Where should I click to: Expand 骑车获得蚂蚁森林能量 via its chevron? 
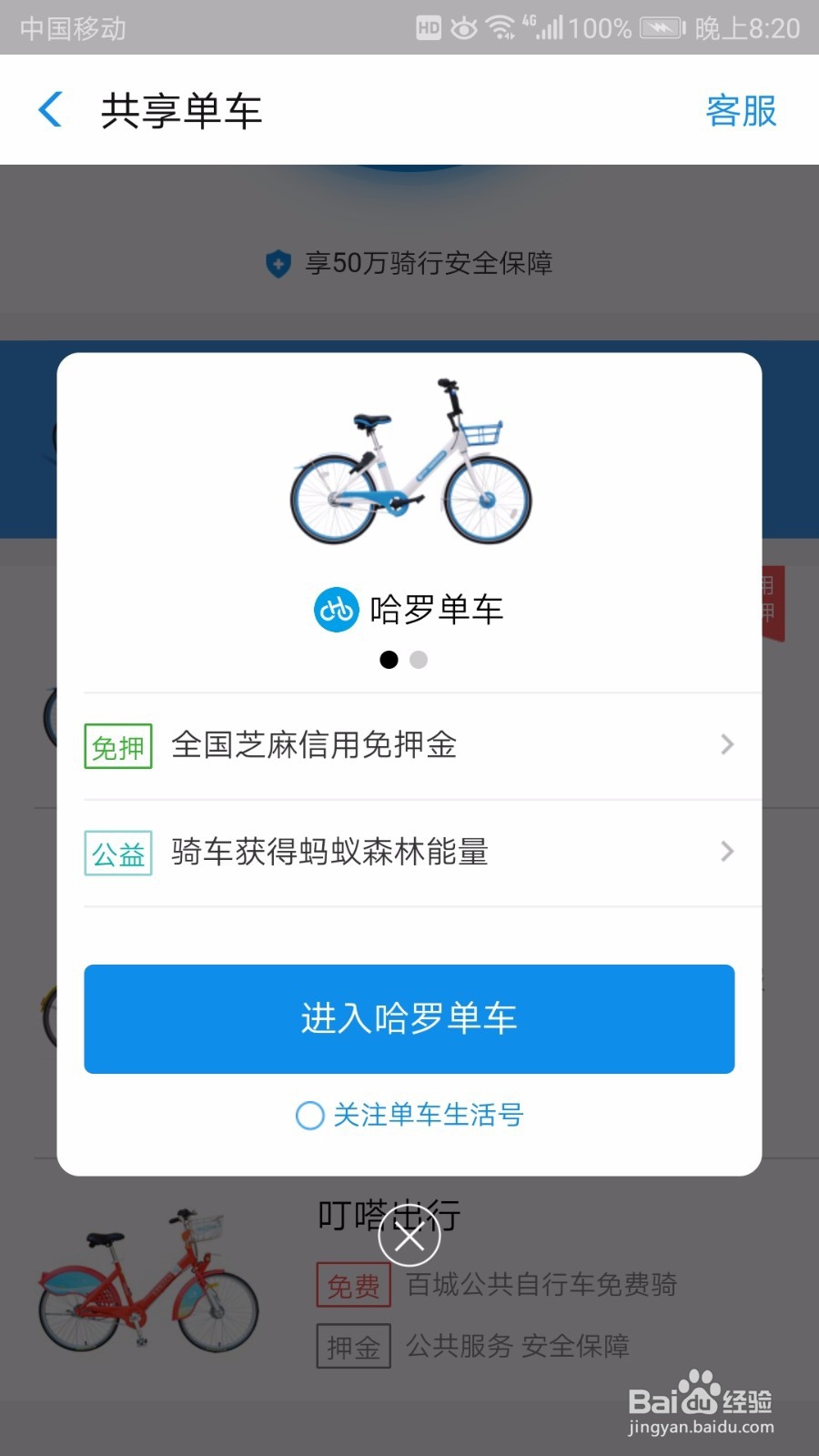click(x=726, y=852)
